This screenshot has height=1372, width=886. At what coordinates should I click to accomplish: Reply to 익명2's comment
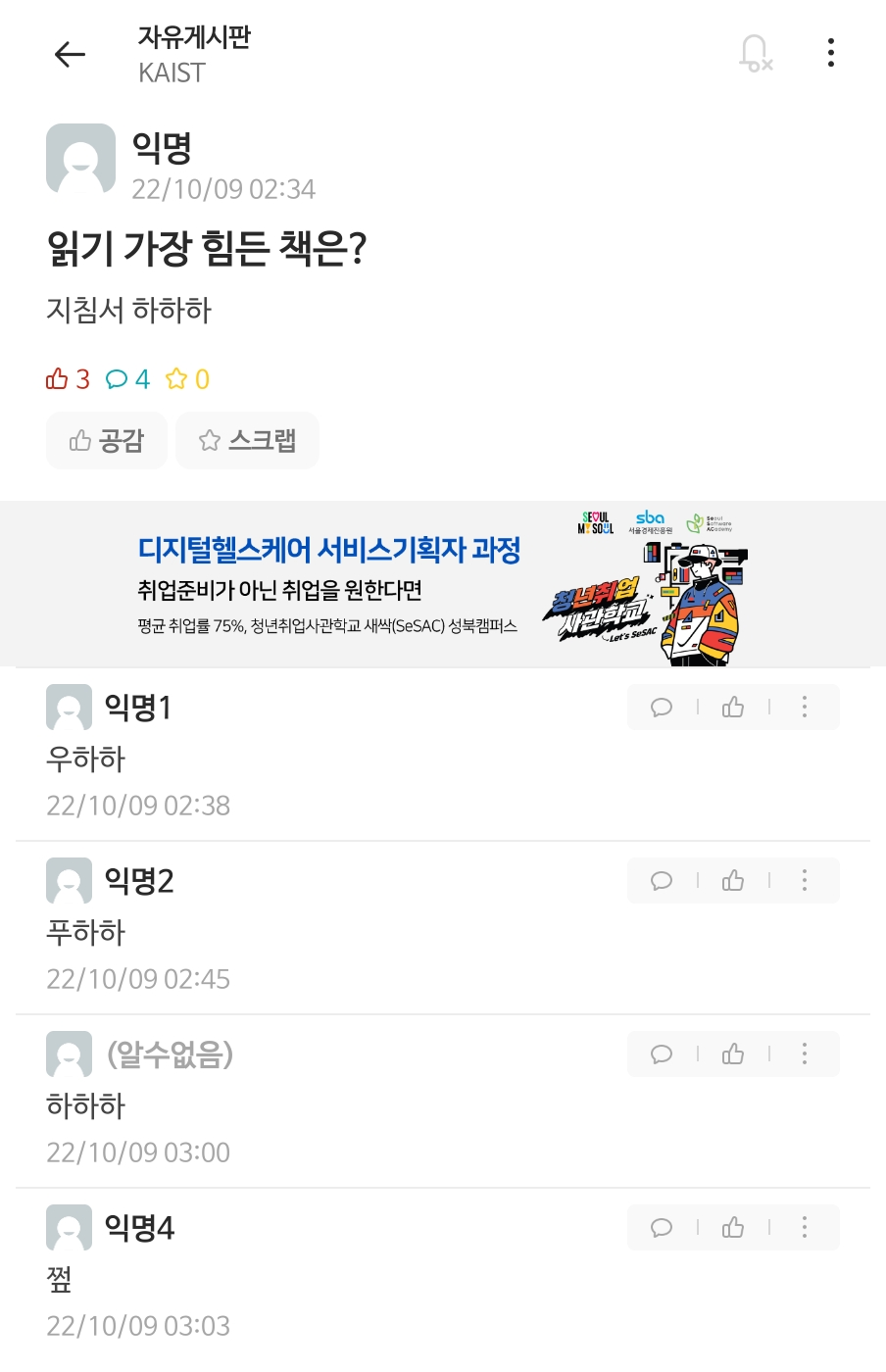662,881
